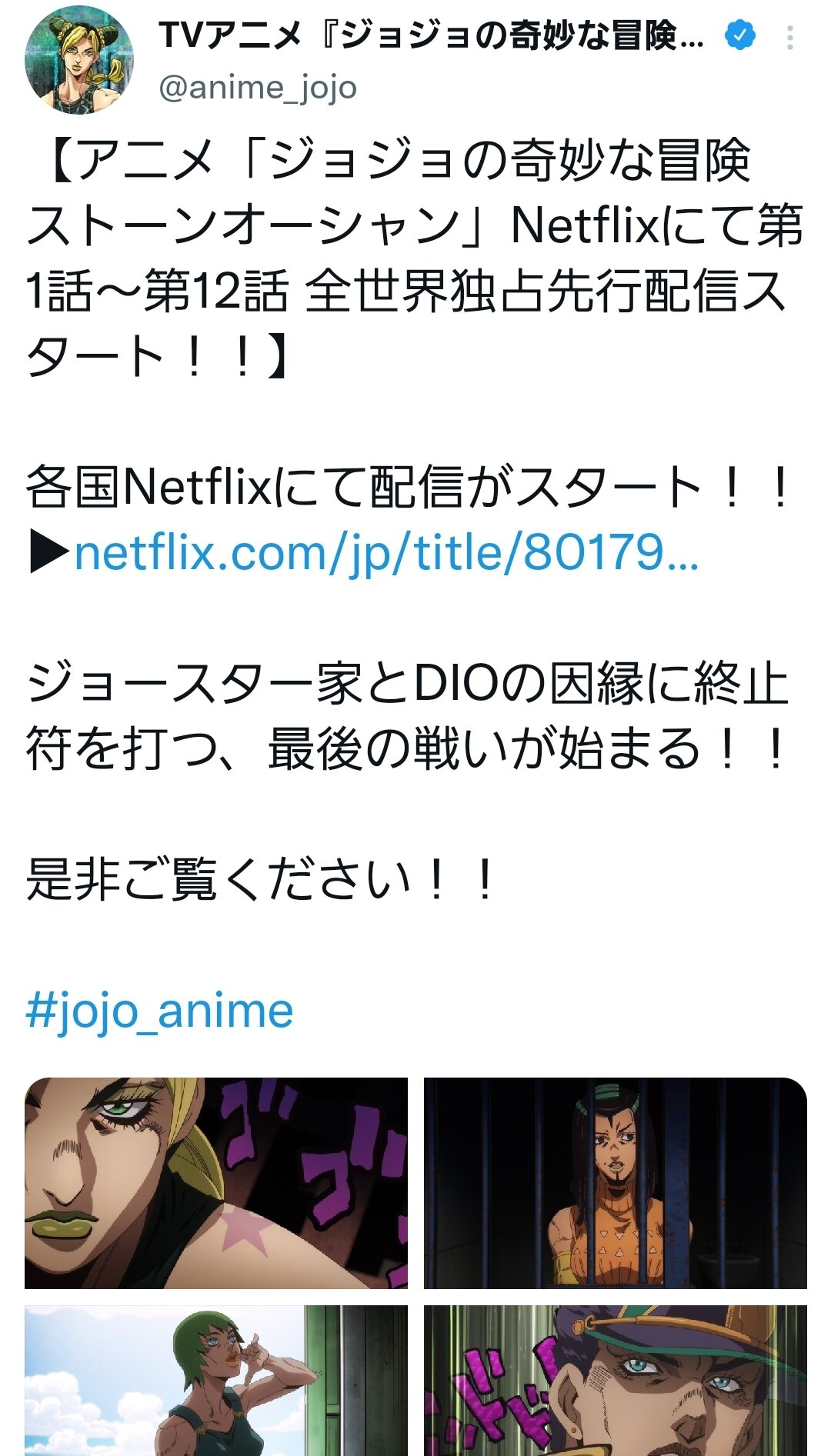
Task: Open the @anime_jojo account handle
Action: tap(258, 88)
